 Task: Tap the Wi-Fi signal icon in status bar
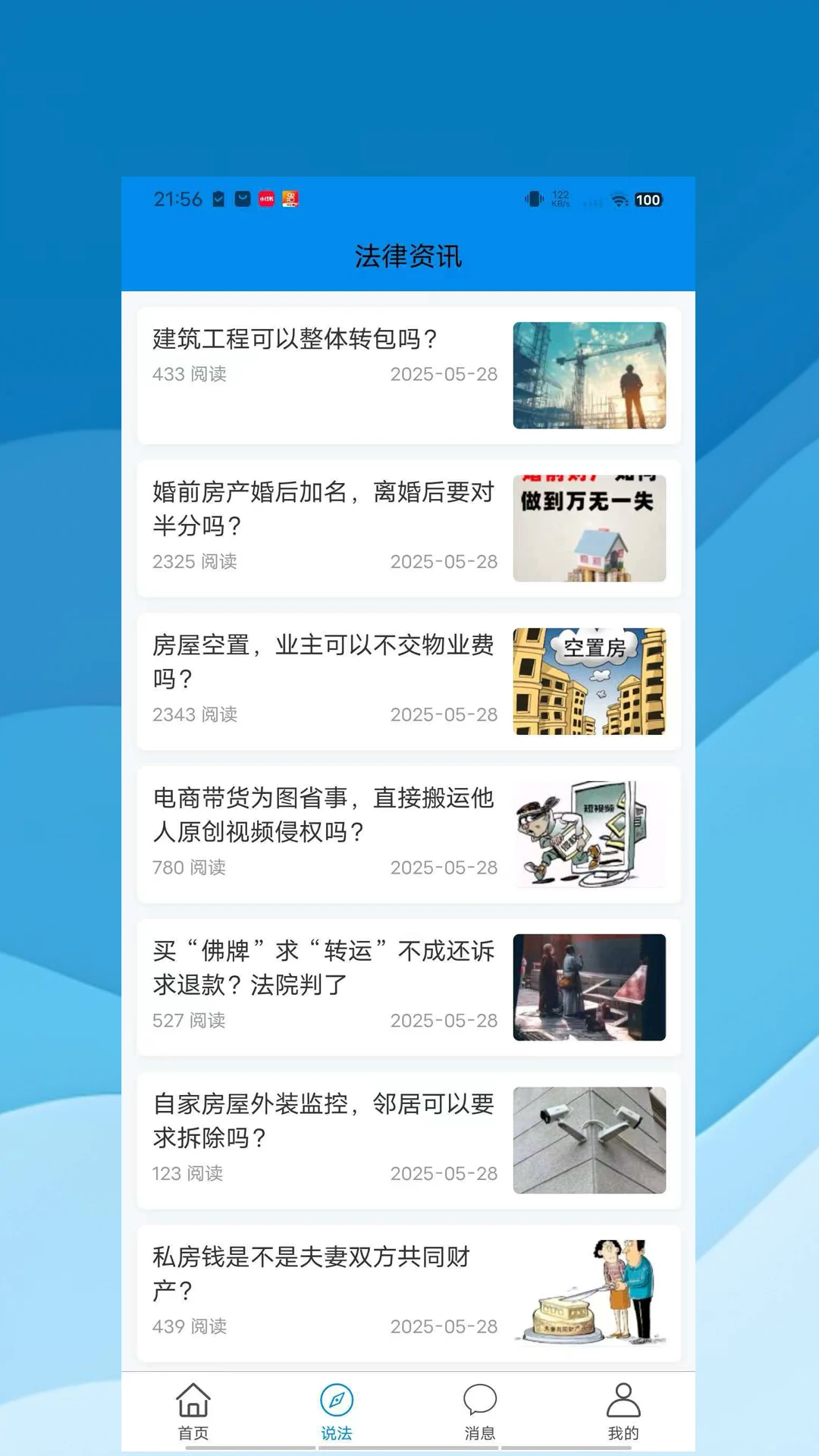pos(620,199)
